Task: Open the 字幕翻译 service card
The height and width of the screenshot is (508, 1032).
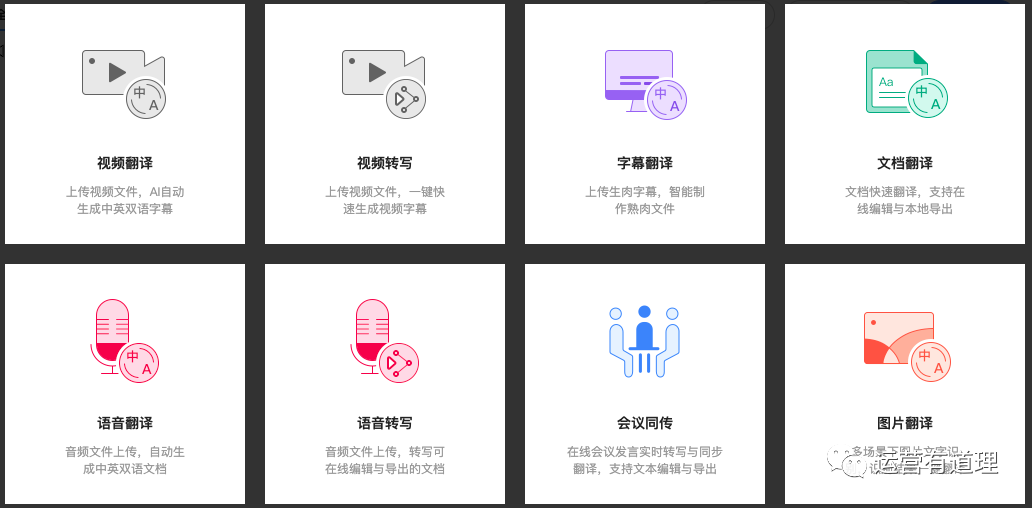Action: click(645, 125)
